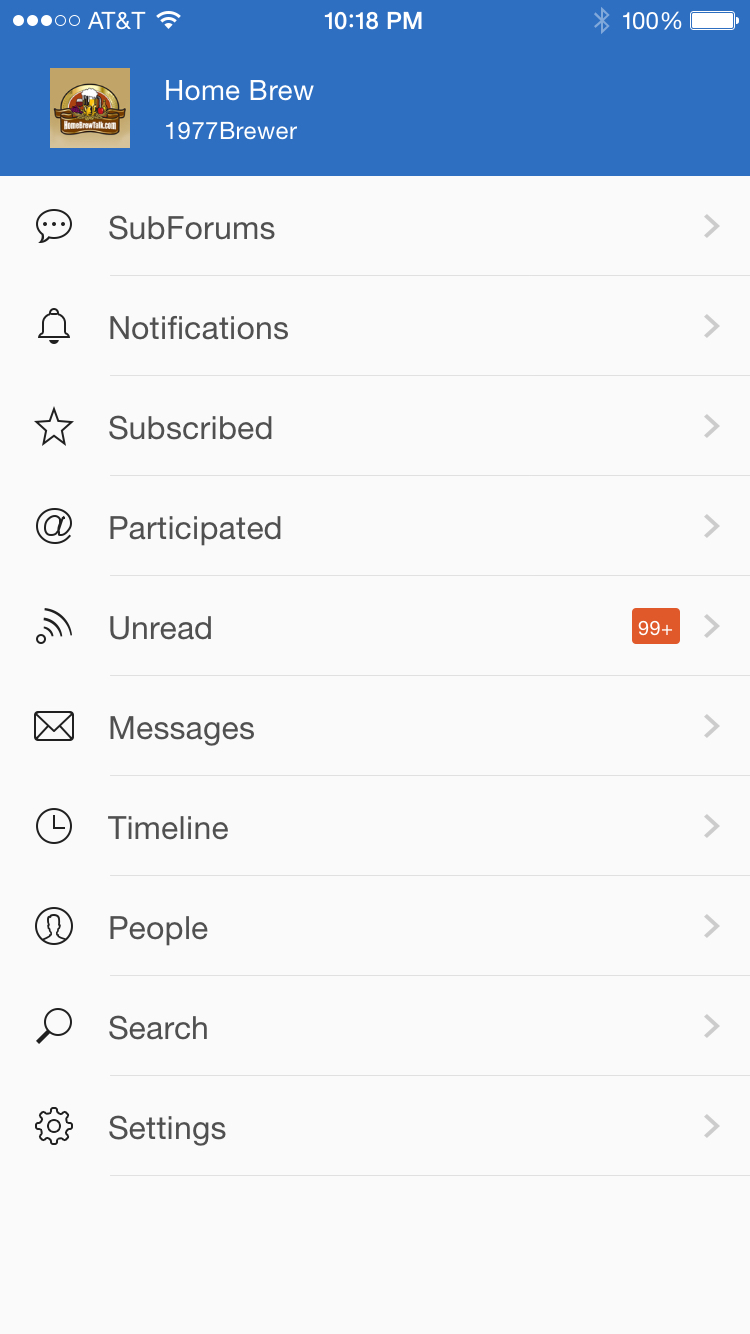The width and height of the screenshot is (750, 1334).
Task: Open Messages
Action: (375, 726)
